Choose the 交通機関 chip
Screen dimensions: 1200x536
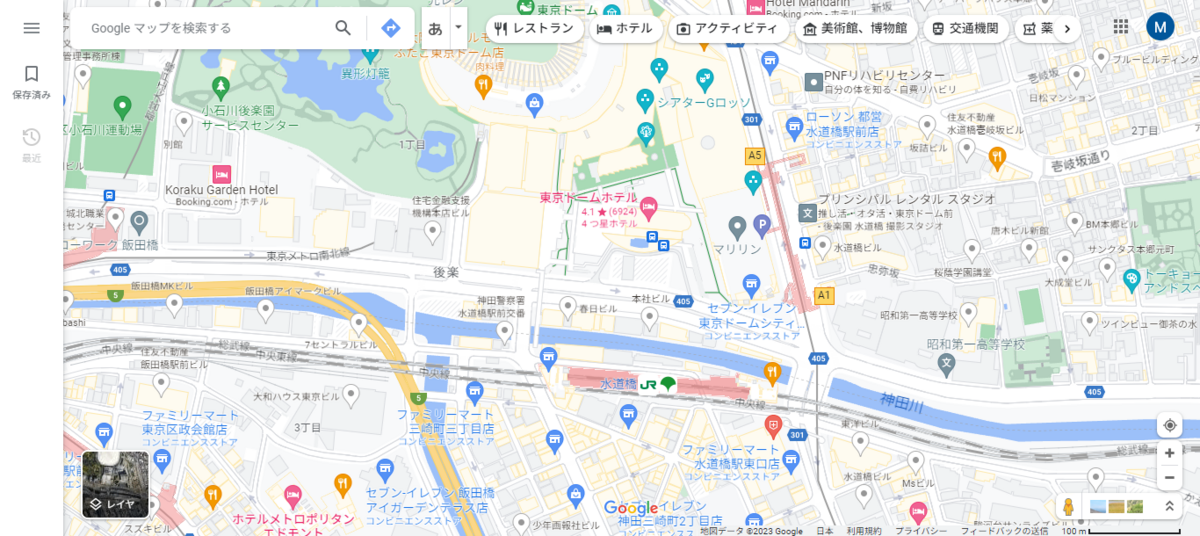(x=965, y=28)
